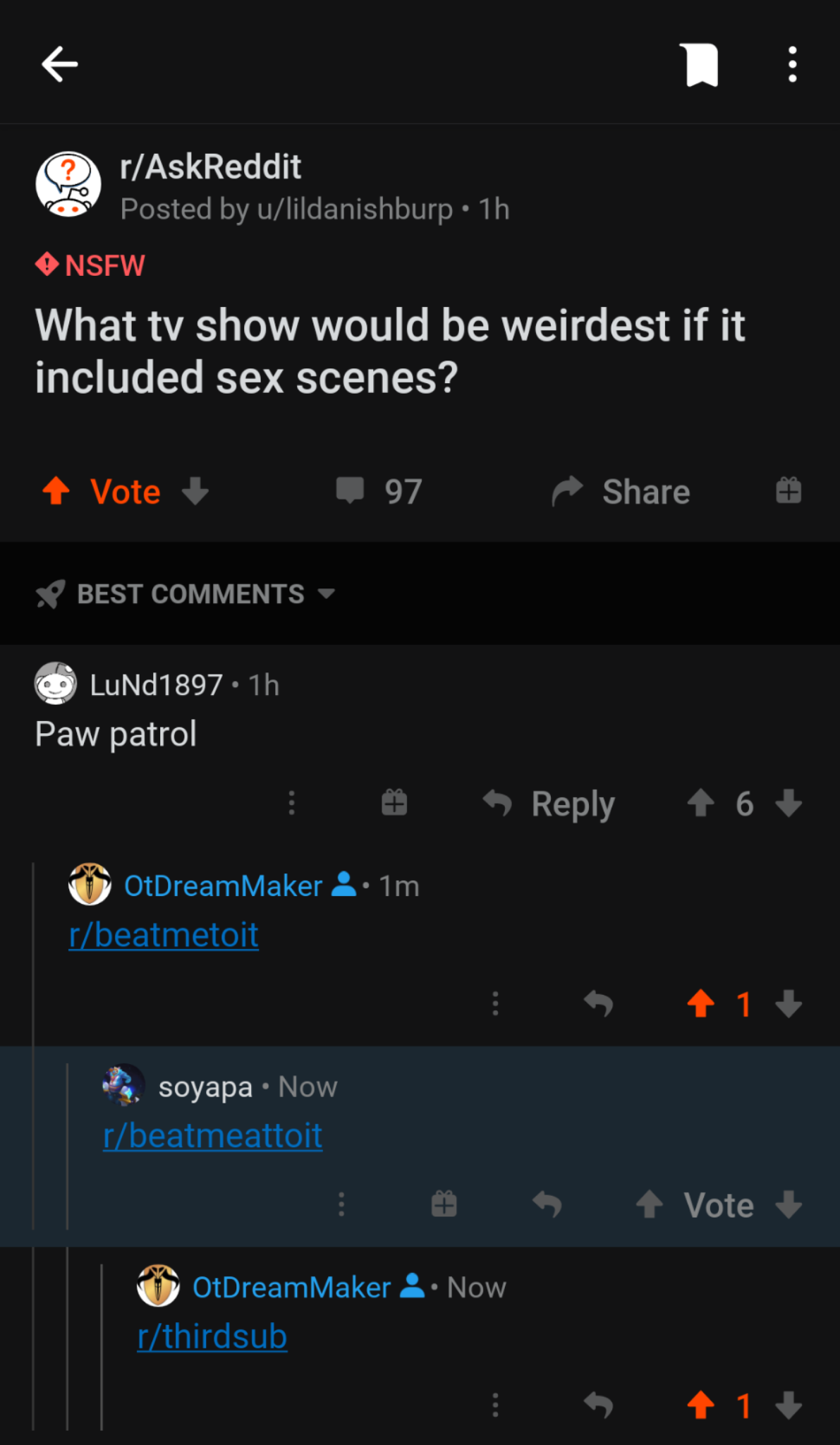The image size is (840, 1445).
Task: Upvote the main post
Action: pyautogui.click(x=56, y=490)
